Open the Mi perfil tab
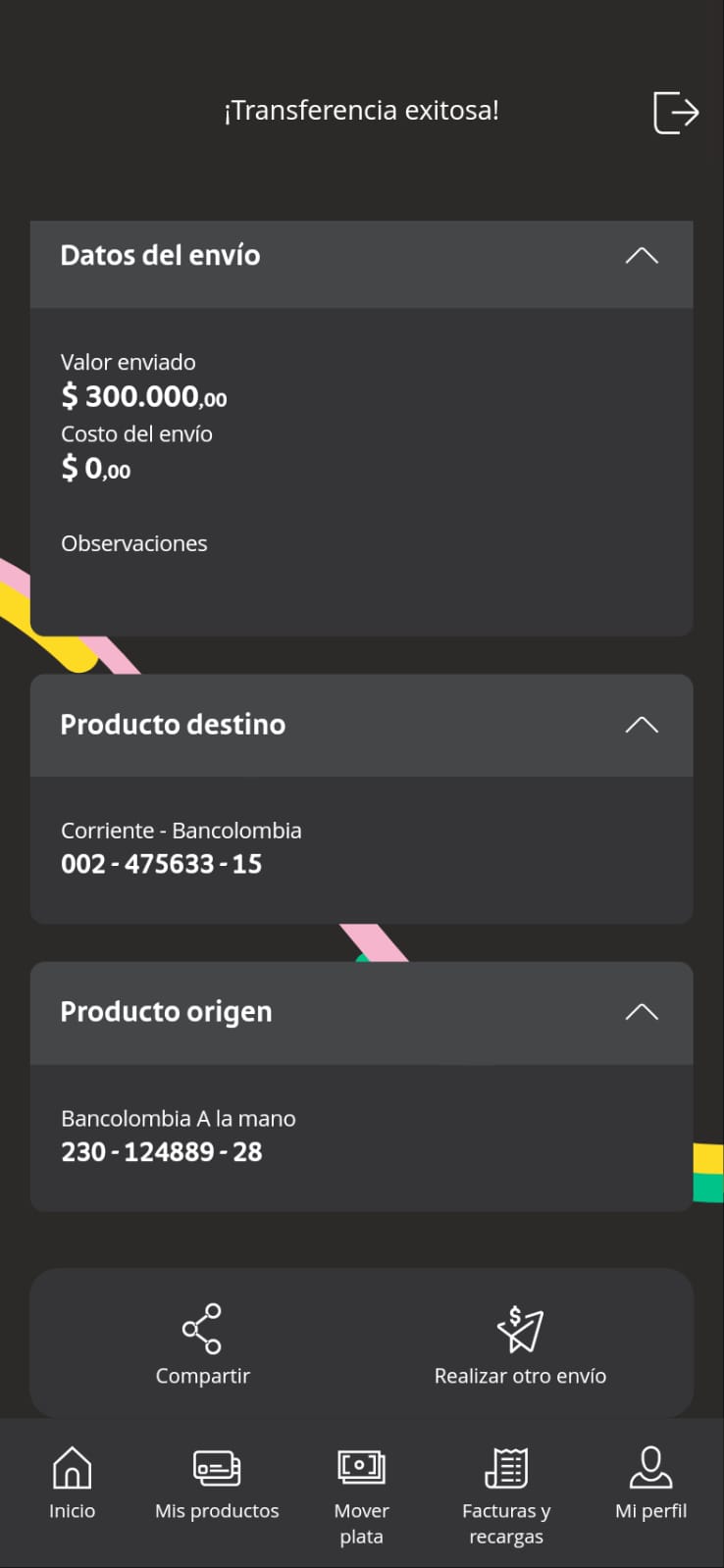The image size is (724, 1568). point(650,1483)
